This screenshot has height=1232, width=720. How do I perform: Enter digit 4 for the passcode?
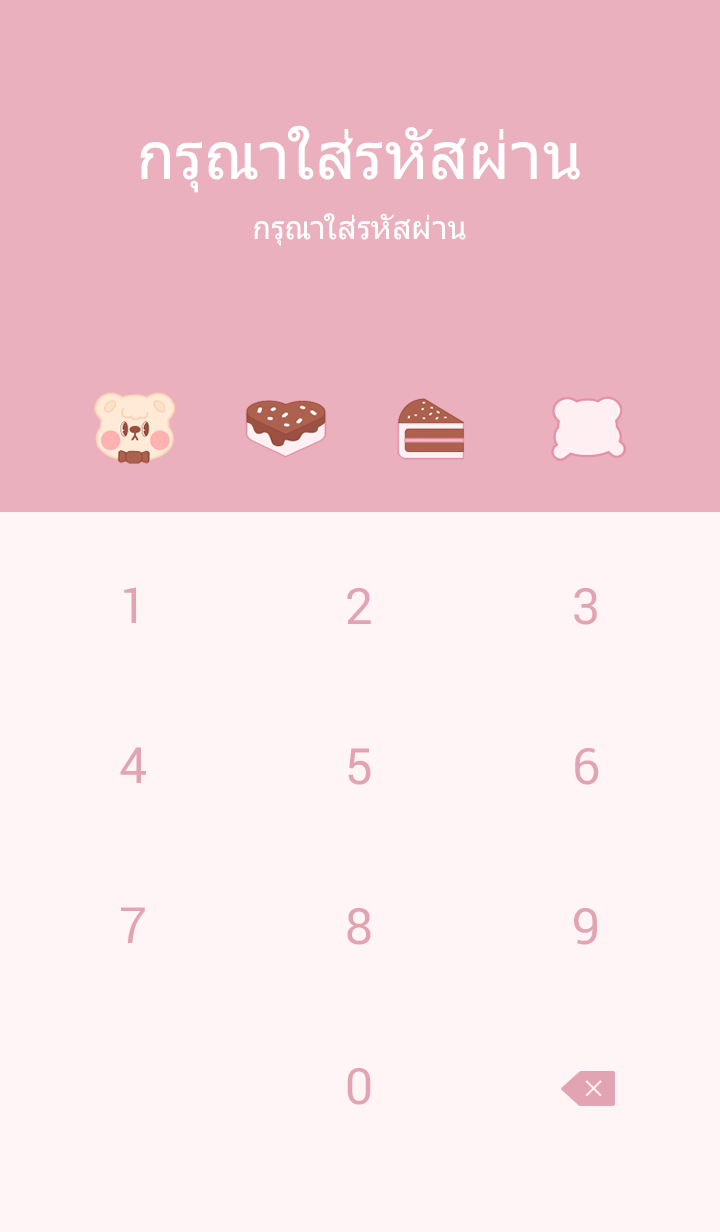click(132, 767)
